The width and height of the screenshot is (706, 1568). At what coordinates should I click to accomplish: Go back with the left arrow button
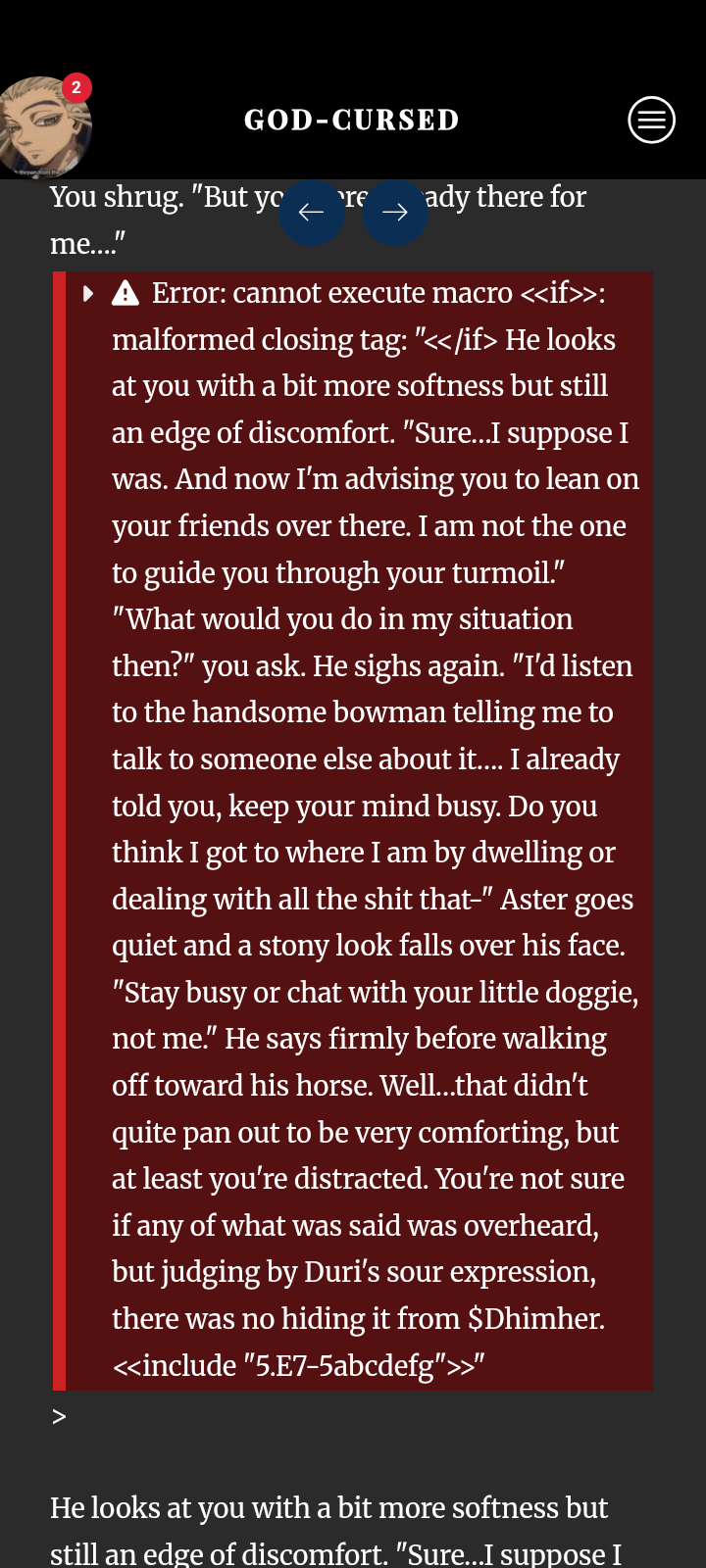pos(312,213)
